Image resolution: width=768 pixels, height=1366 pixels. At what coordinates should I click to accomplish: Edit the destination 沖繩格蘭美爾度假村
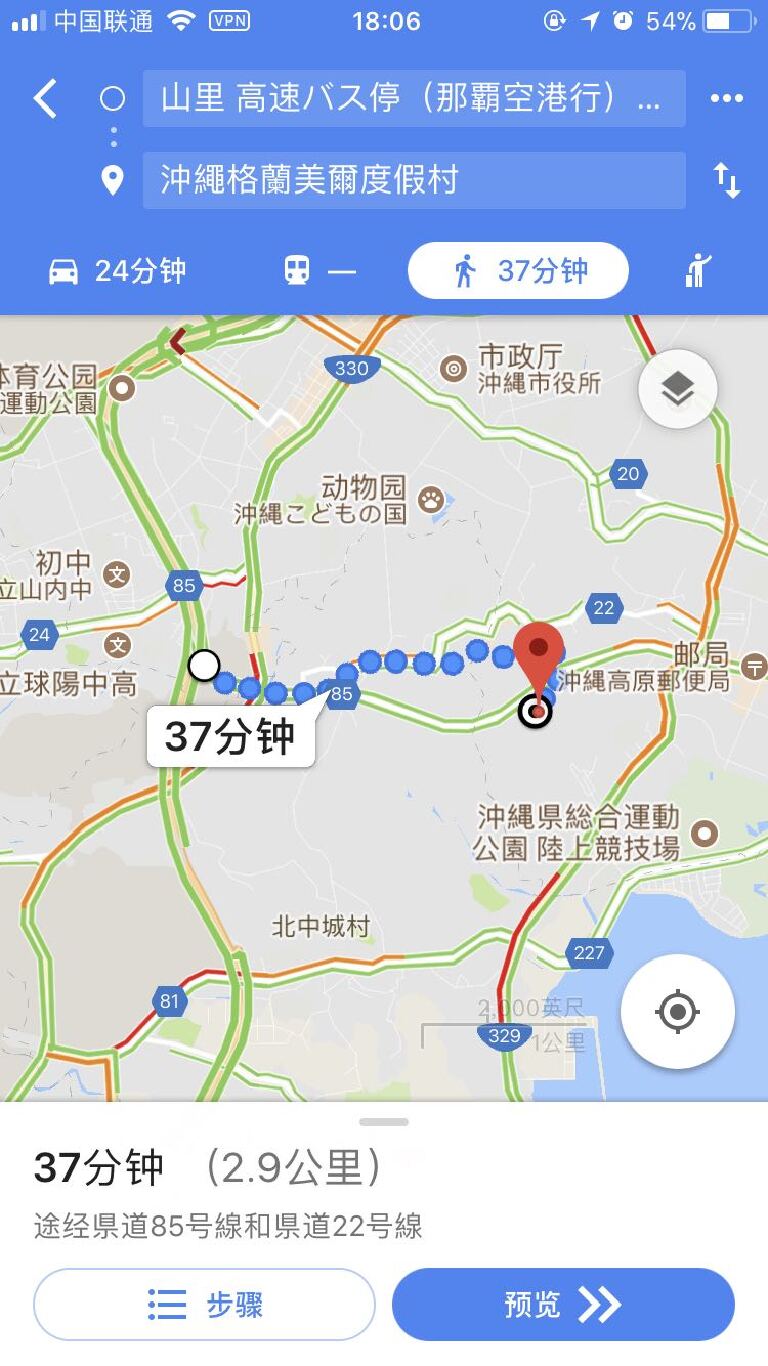pos(413,180)
